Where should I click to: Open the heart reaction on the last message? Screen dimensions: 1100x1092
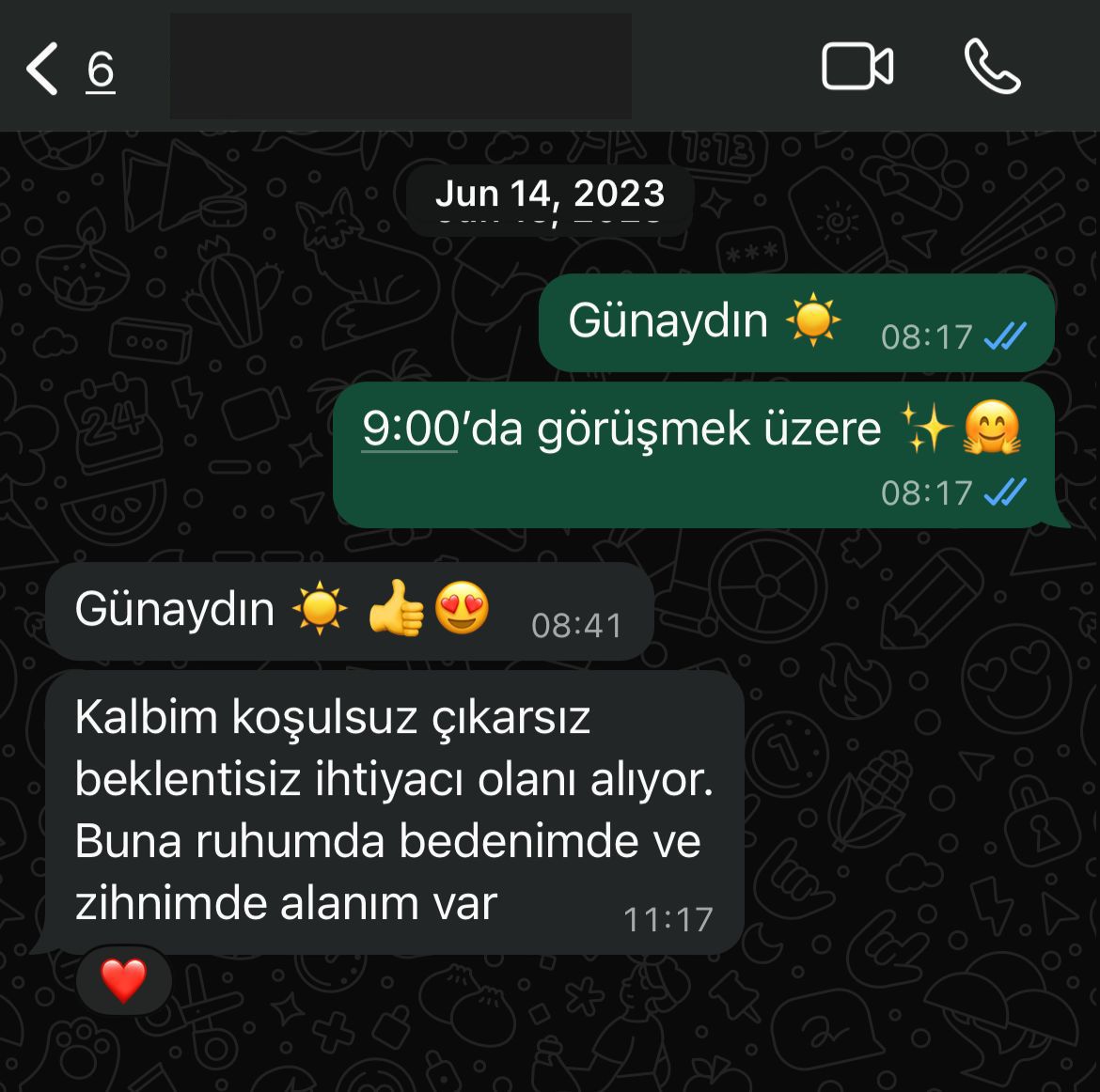(x=123, y=980)
